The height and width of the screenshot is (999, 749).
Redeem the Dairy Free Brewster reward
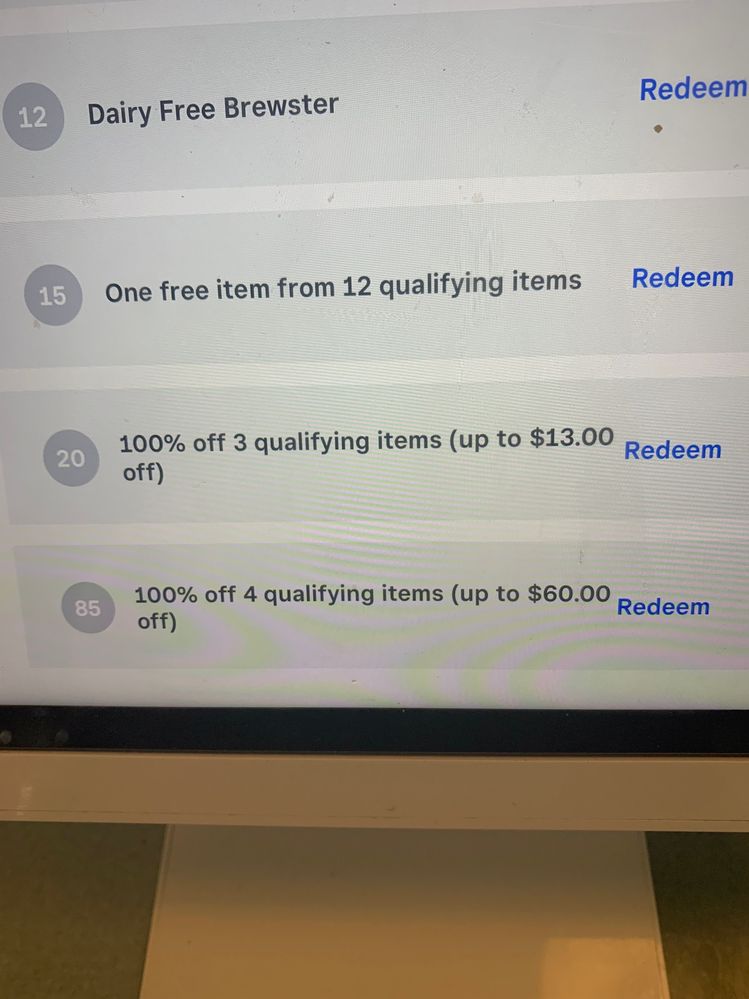pyautogui.click(x=692, y=89)
